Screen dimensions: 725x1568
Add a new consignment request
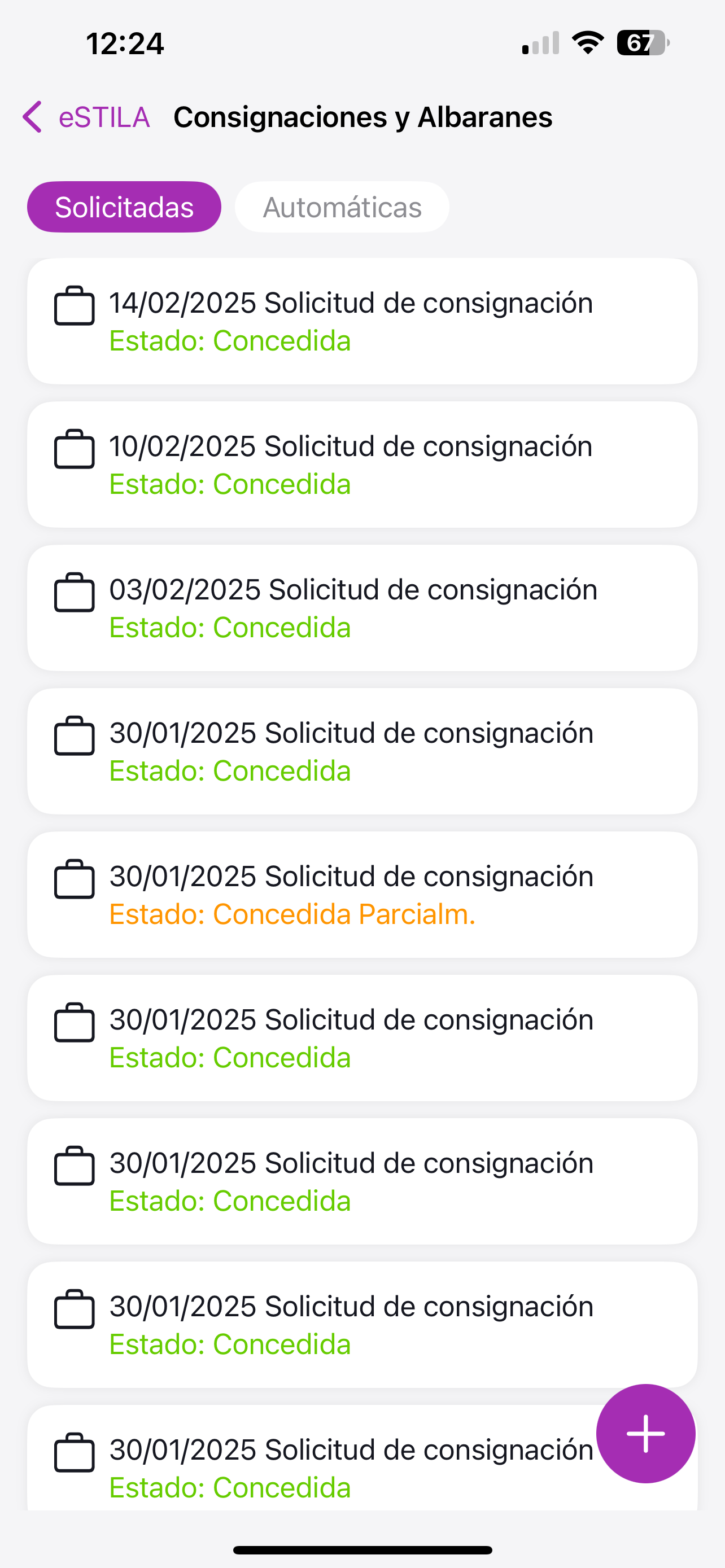pyautogui.click(x=645, y=1434)
